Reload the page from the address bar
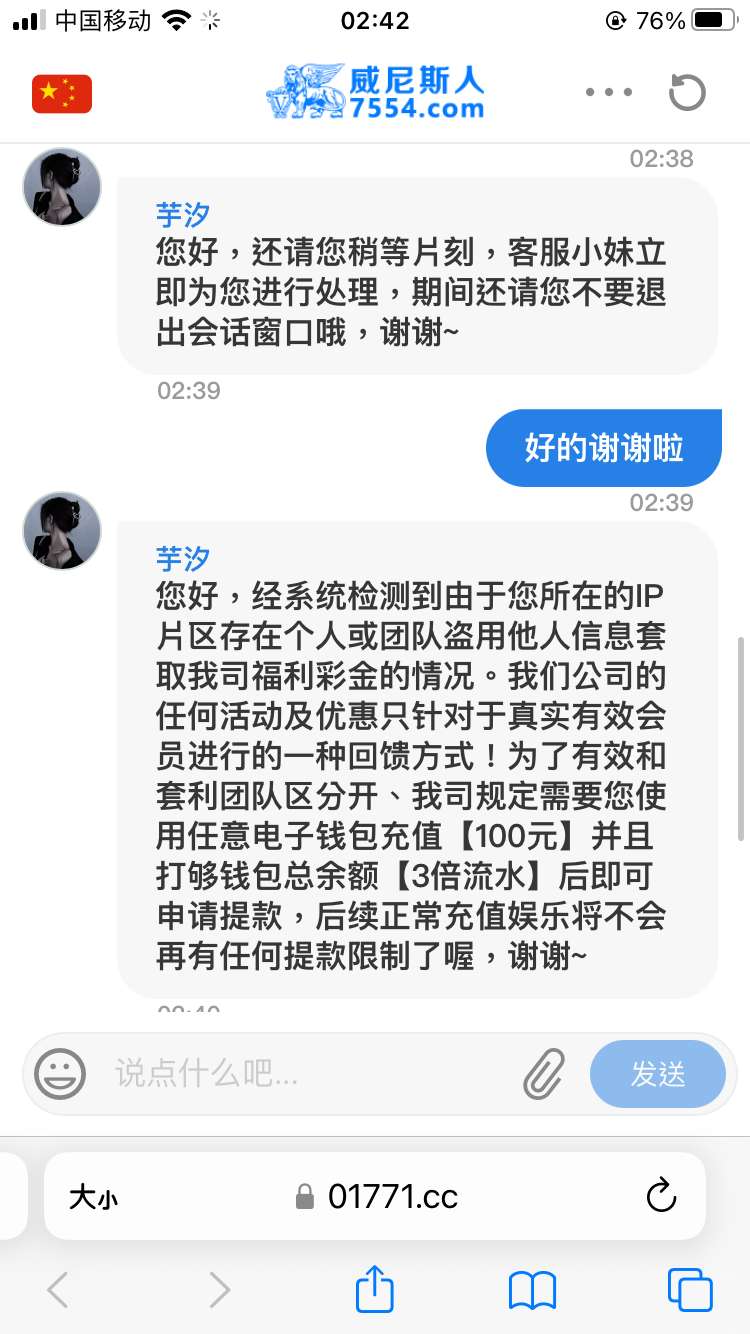750x1334 pixels. coord(661,1196)
